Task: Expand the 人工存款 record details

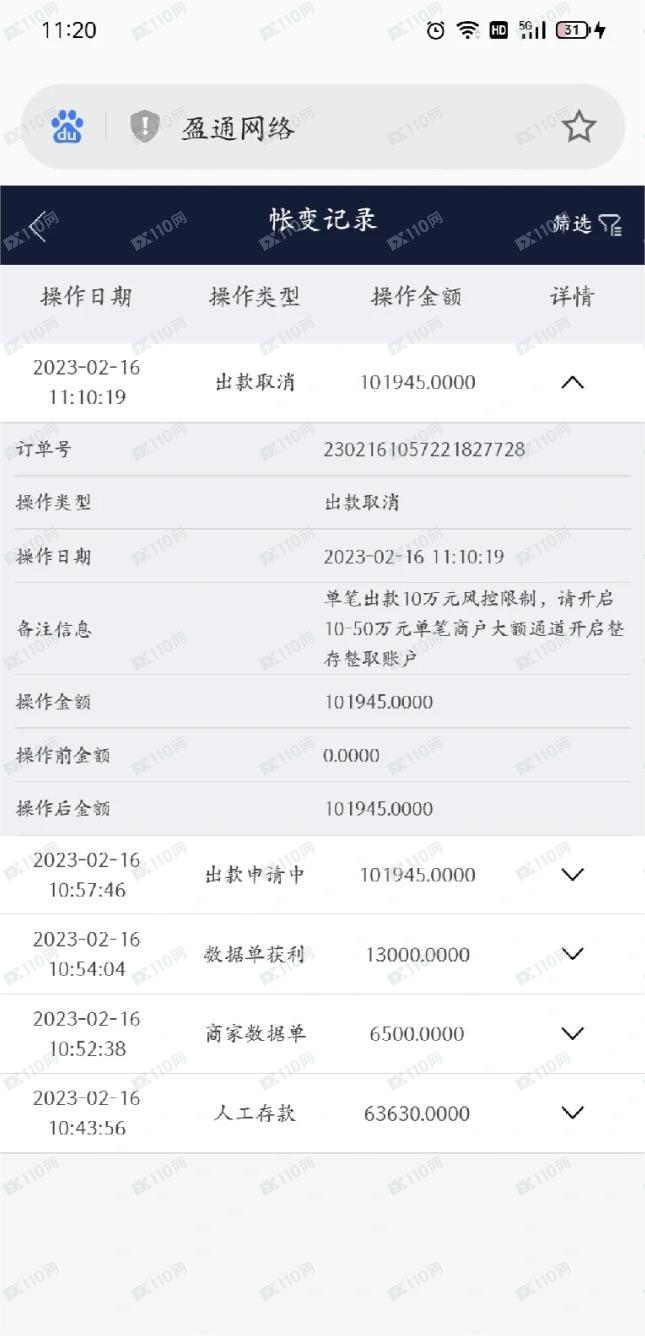Action: point(572,1112)
